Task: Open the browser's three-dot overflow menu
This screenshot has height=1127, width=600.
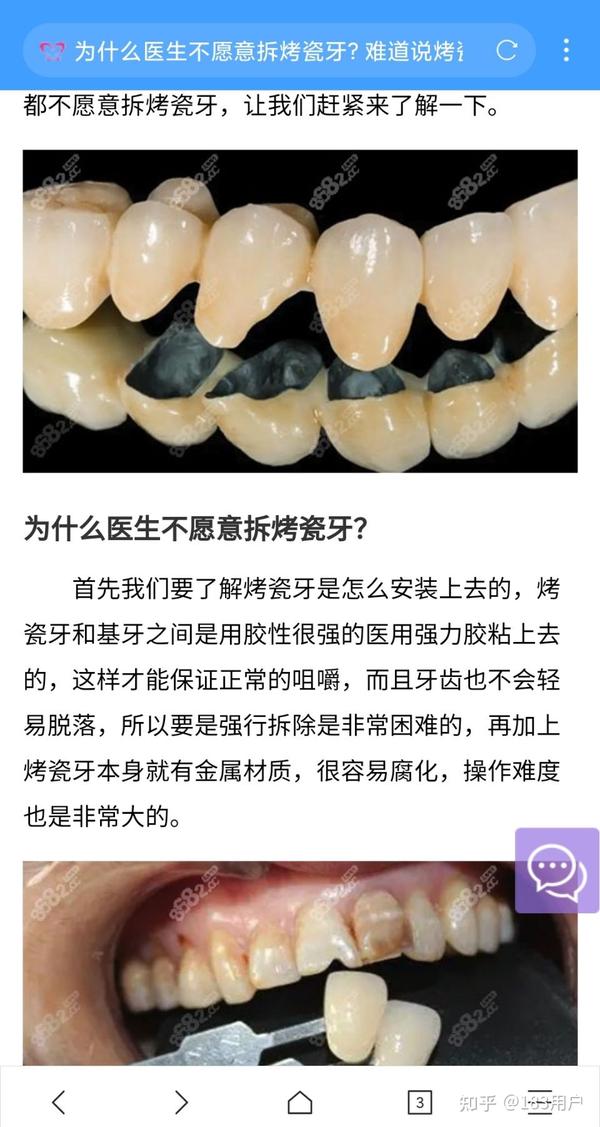Action: coord(566,50)
